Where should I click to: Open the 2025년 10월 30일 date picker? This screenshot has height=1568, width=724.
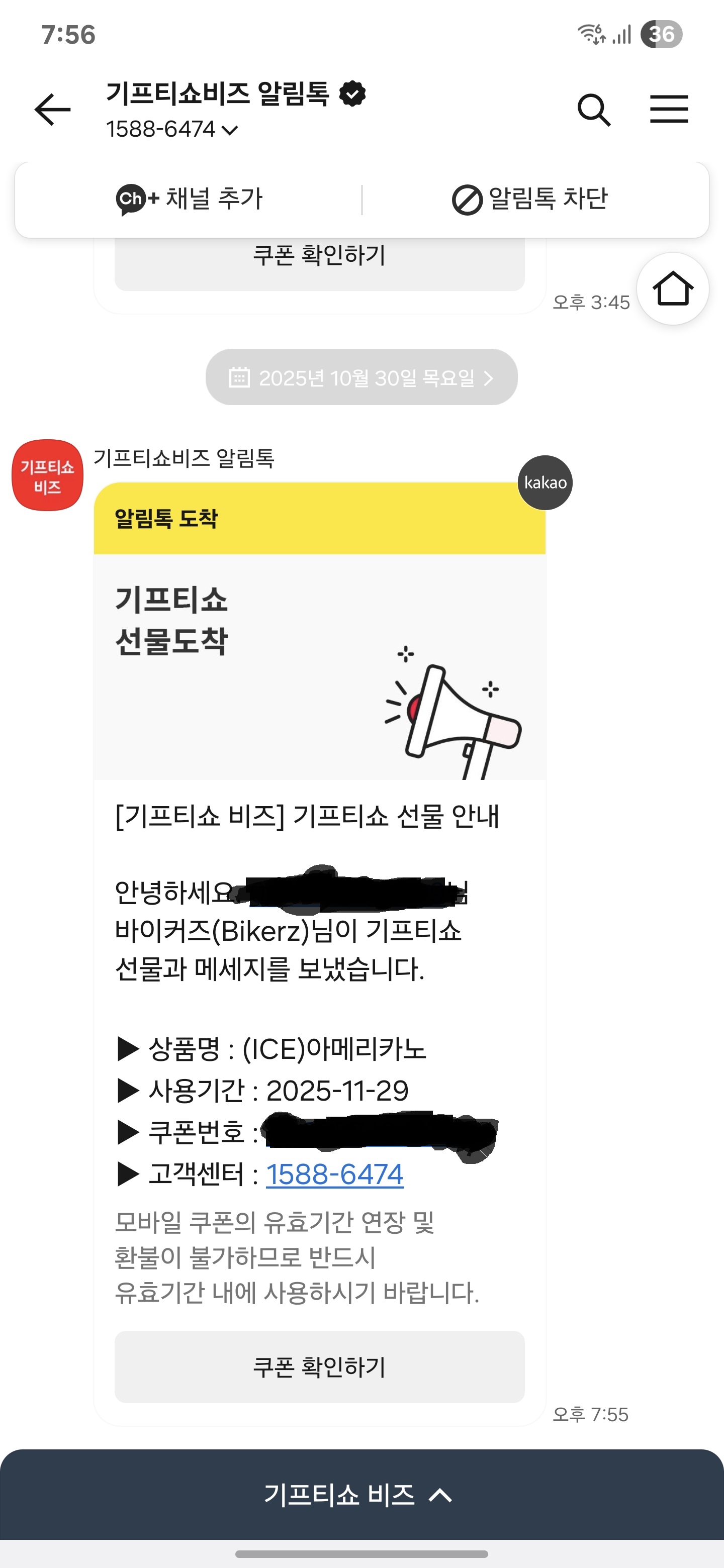point(361,377)
